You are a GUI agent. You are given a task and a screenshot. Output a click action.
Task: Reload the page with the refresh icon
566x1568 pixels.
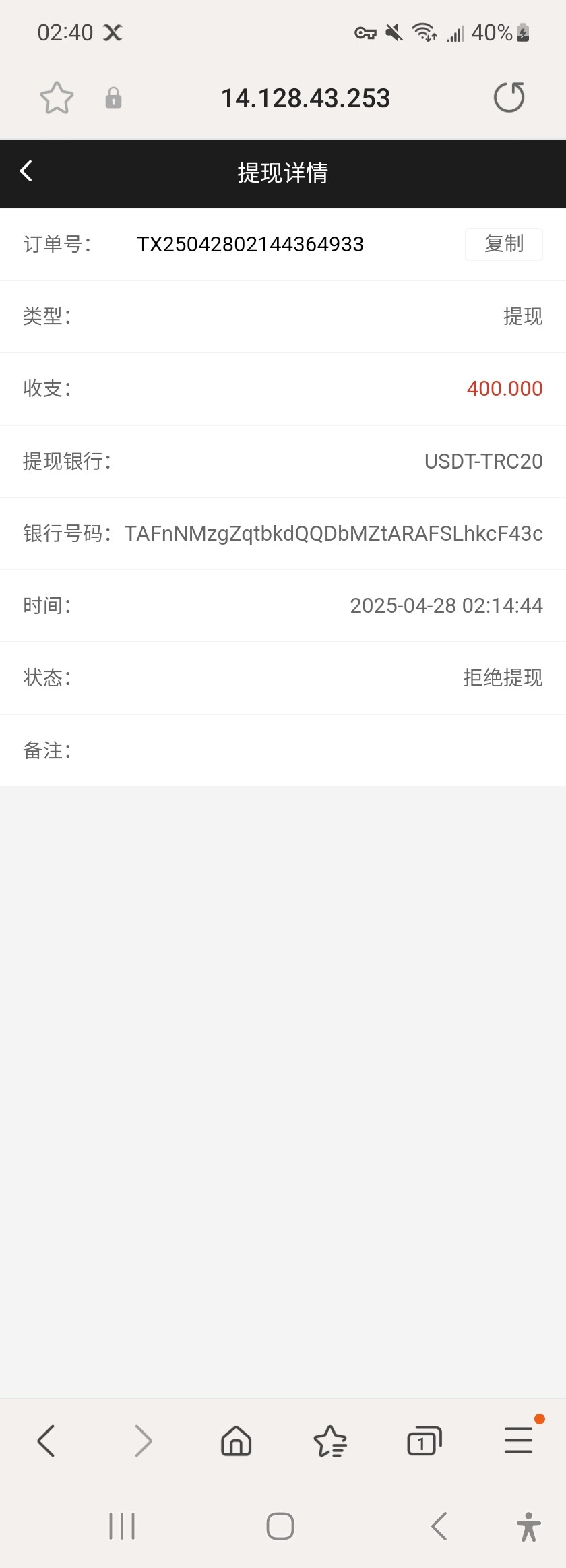pyautogui.click(x=509, y=98)
